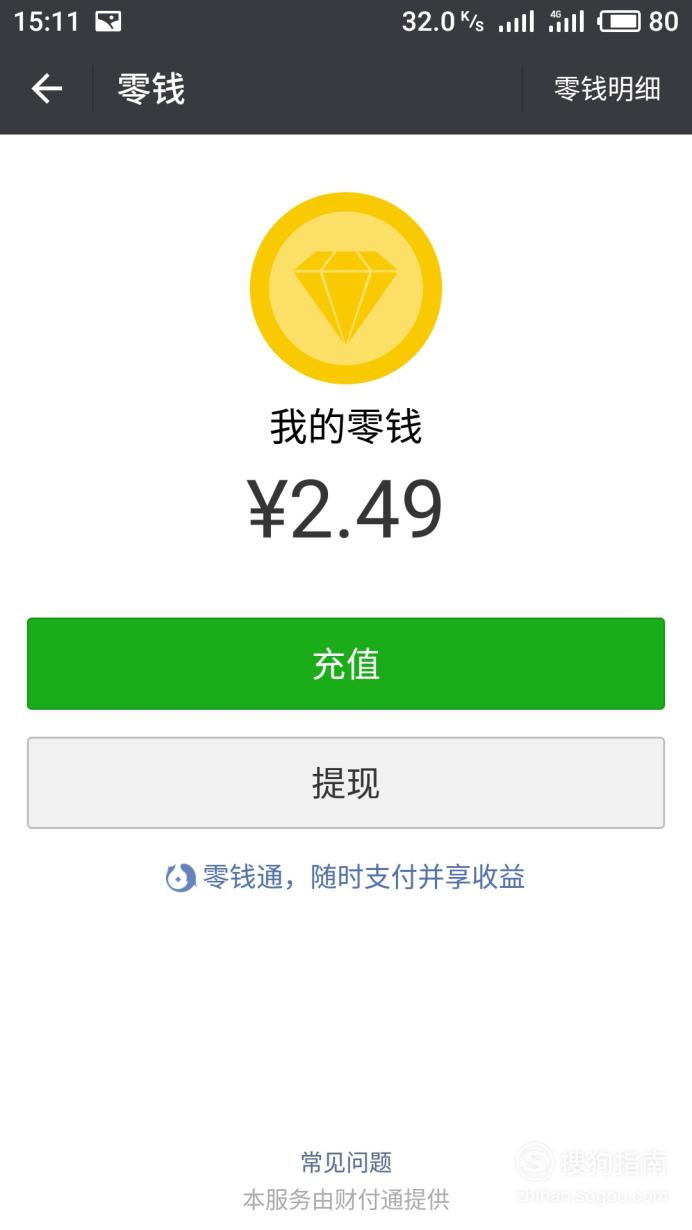Open the 零钱通 link
The height and width of the screenshot is (1230, 692).
click(346, 878)
